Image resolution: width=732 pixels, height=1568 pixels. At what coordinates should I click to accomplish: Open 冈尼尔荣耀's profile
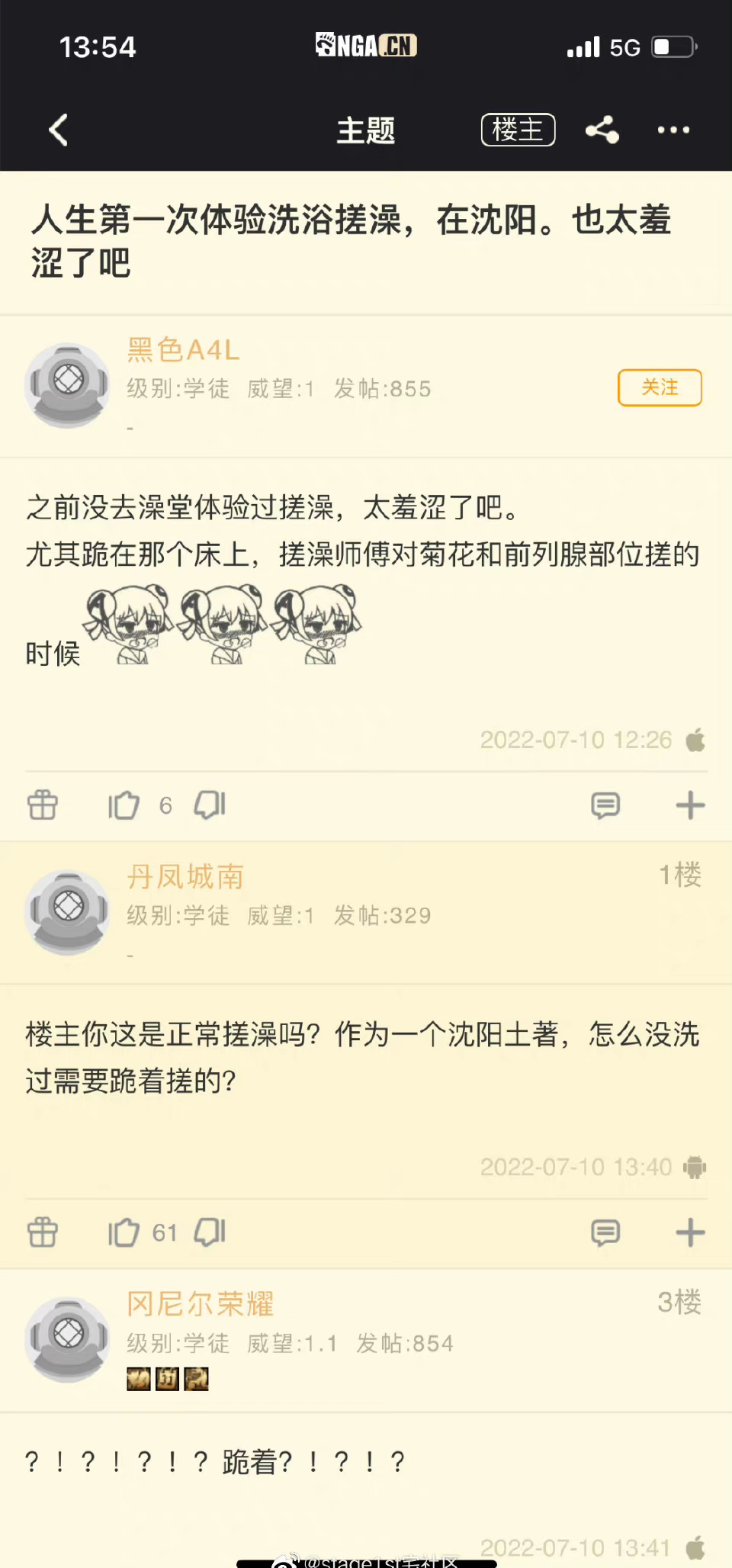tap(68, 1339)
